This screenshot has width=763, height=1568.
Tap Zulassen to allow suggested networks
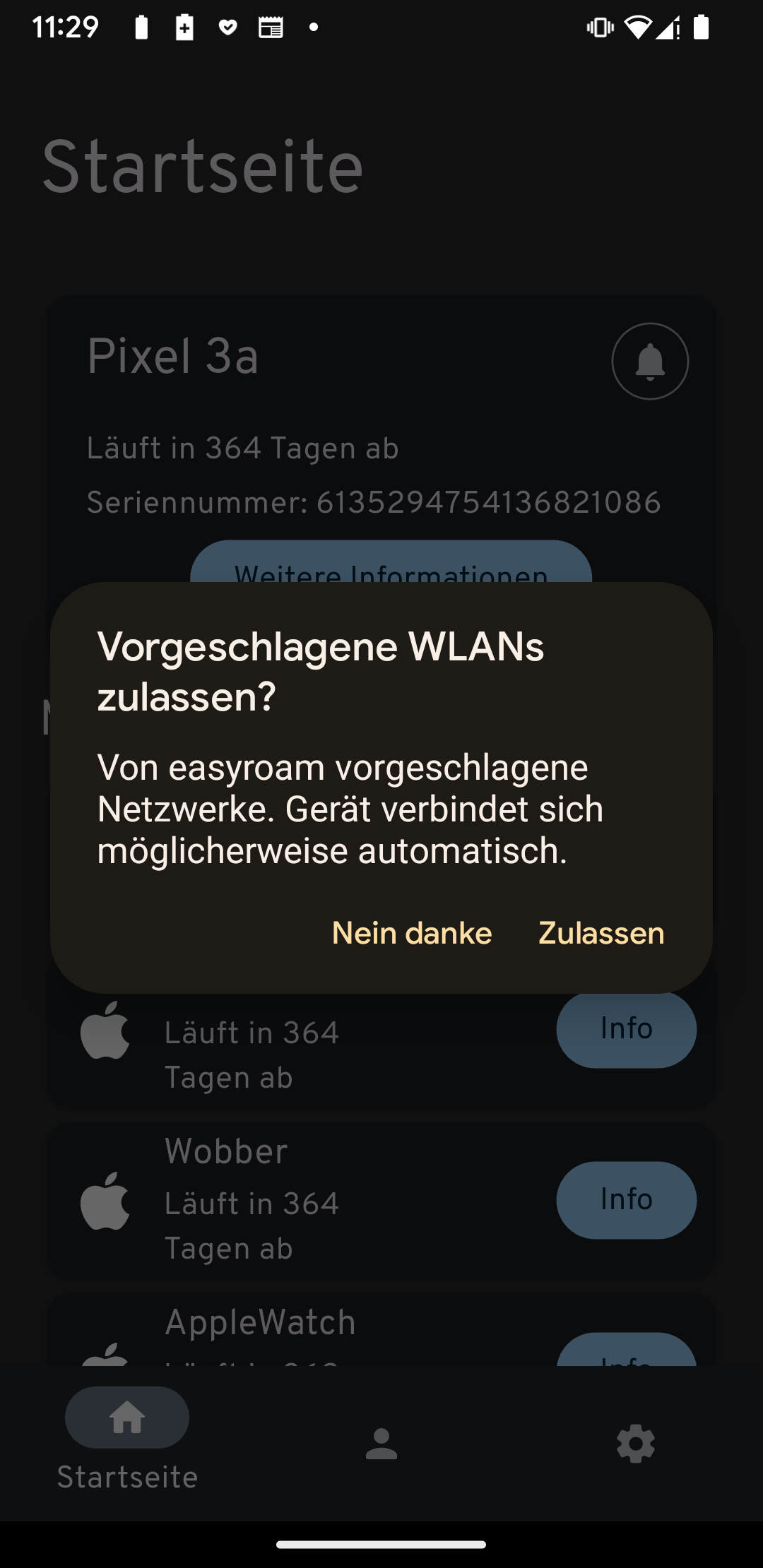[601, 933]
